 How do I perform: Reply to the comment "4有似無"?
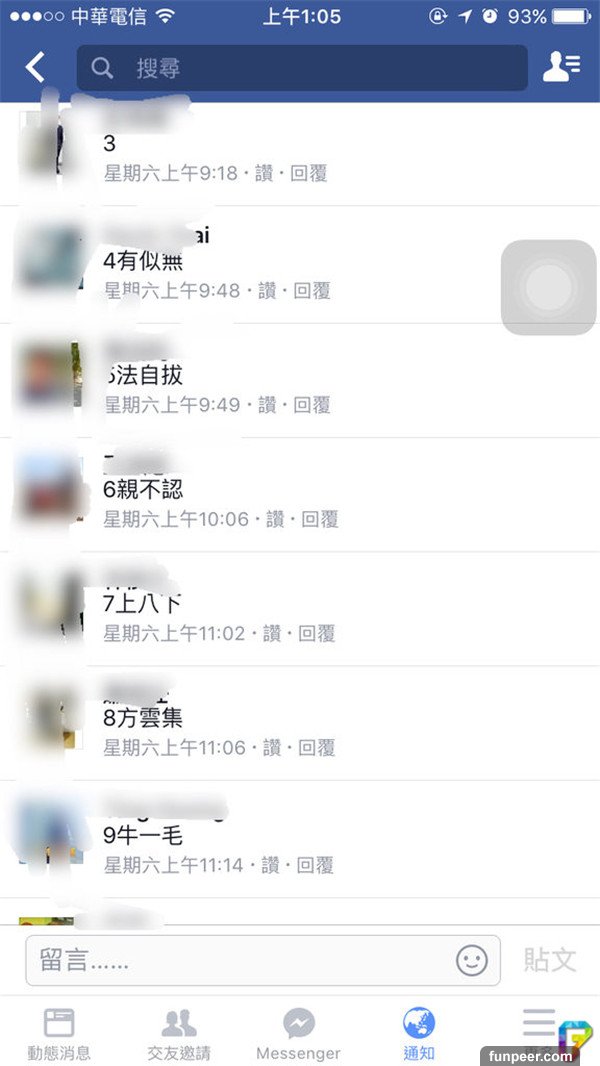[311, 291]
